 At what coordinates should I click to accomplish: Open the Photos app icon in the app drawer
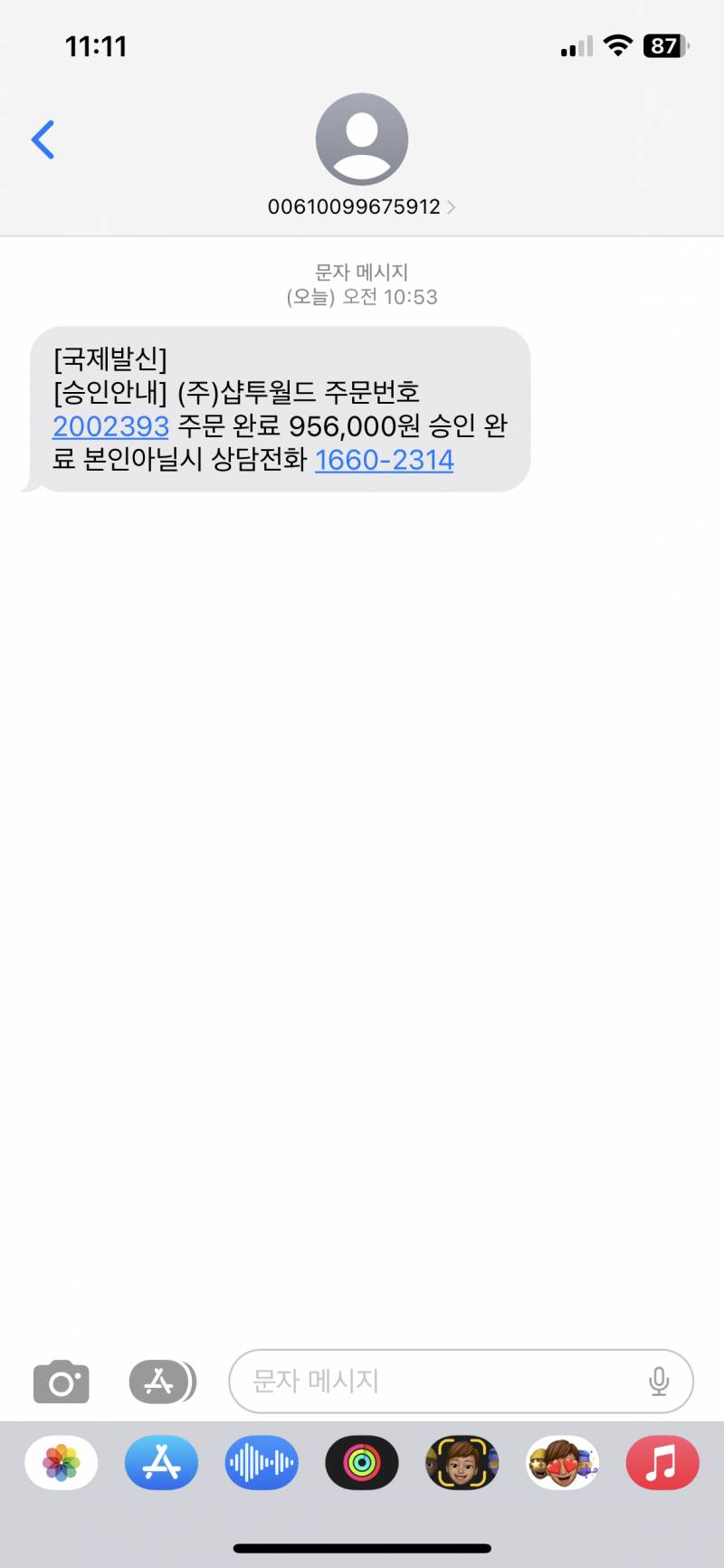coord(61,1463)
